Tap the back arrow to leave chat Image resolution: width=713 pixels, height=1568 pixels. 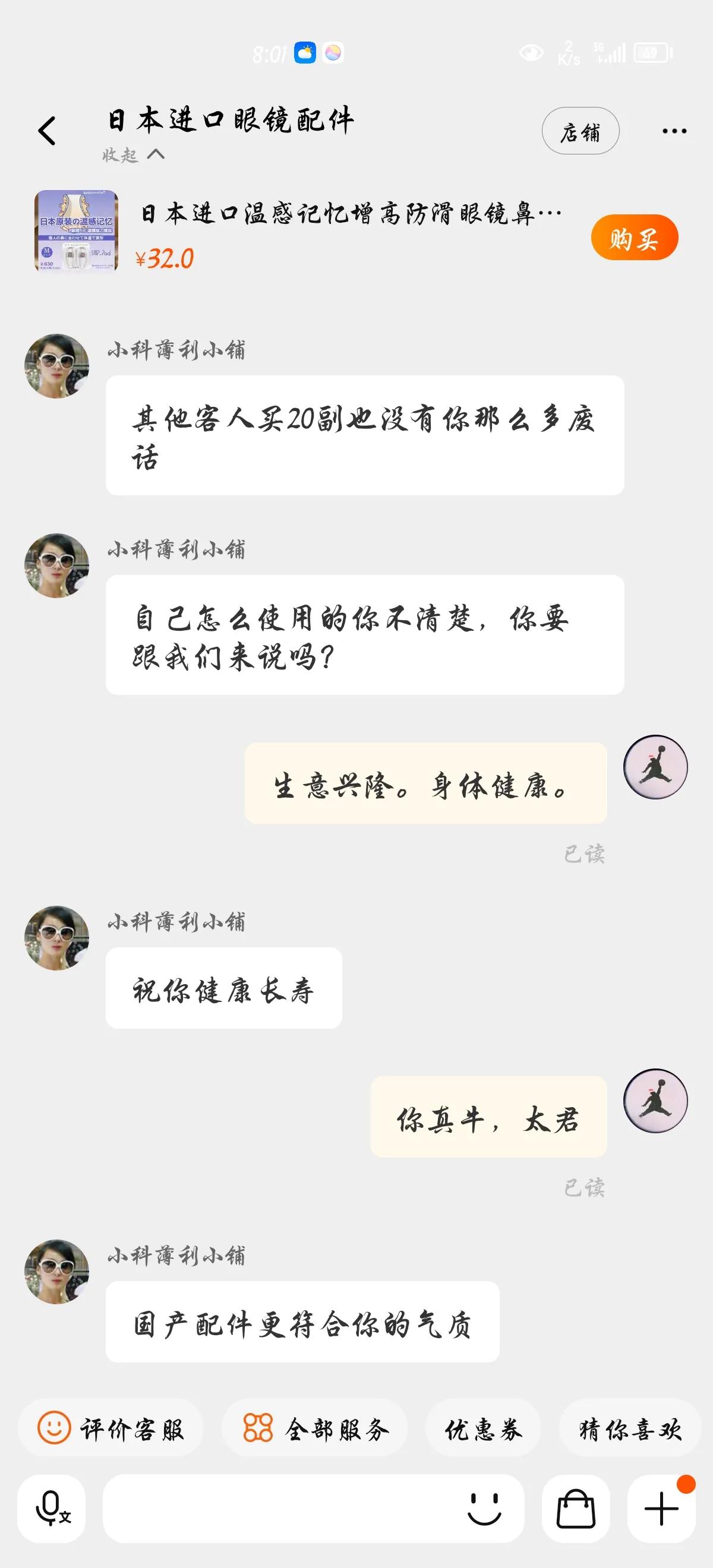coord(46,129)
